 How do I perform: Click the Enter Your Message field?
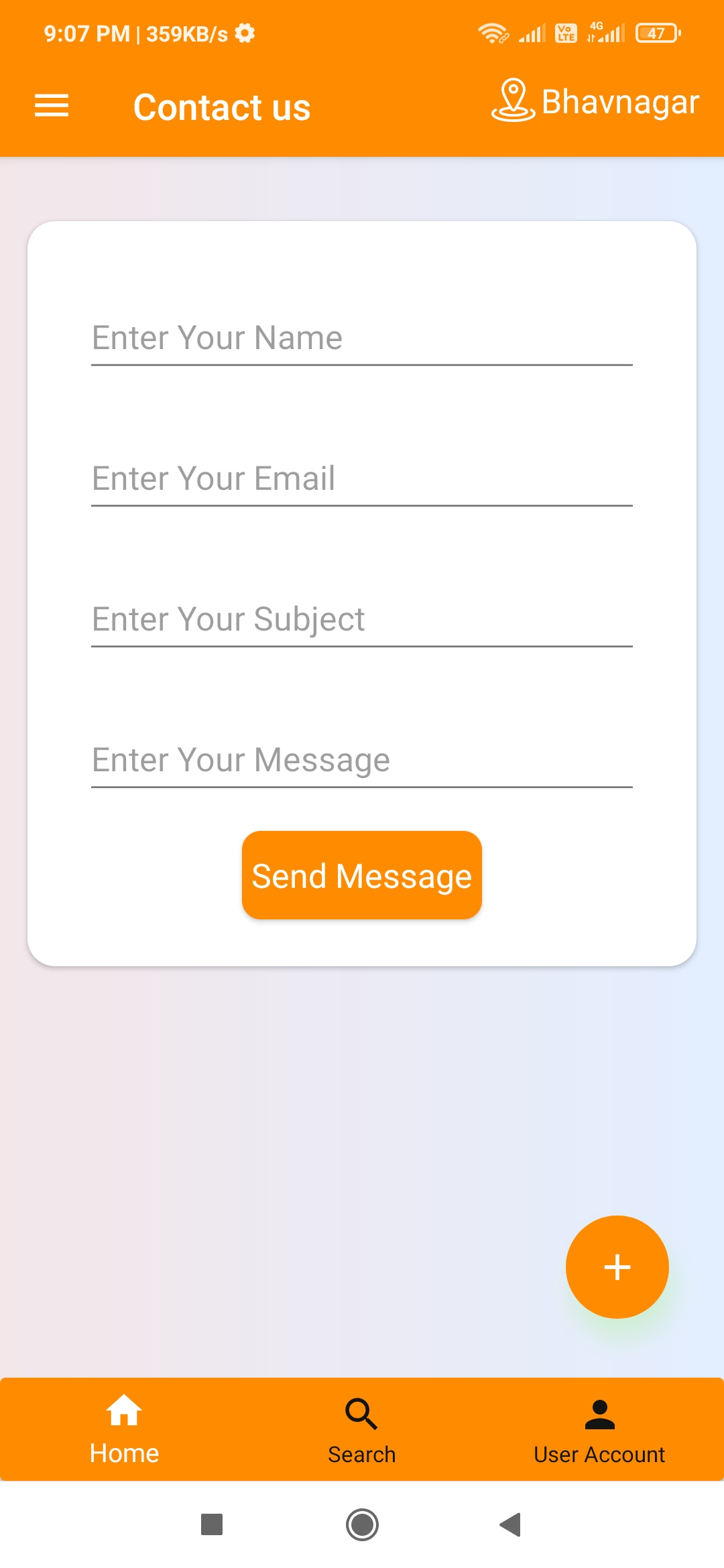pos(361,759)
